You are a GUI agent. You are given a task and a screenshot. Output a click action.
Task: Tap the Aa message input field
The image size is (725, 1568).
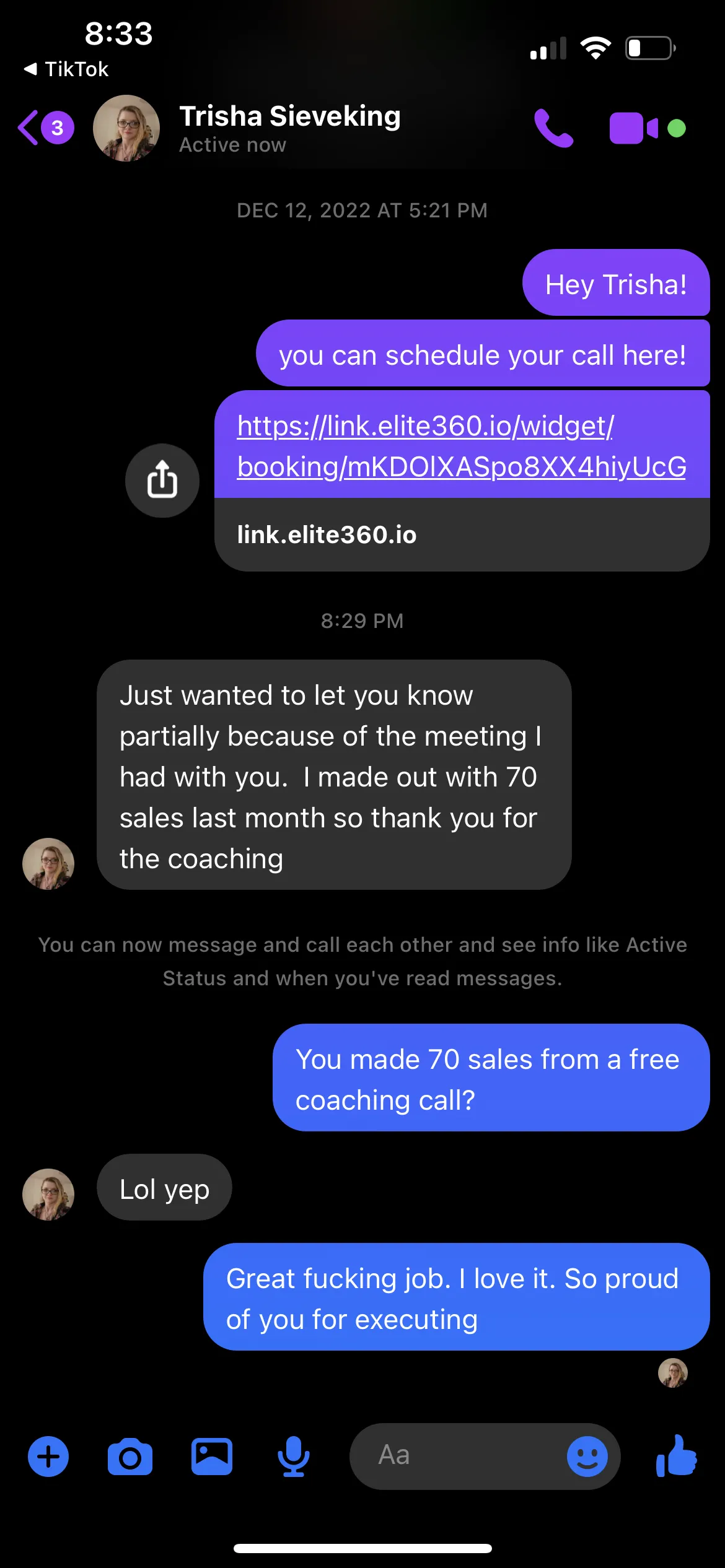459,1456
